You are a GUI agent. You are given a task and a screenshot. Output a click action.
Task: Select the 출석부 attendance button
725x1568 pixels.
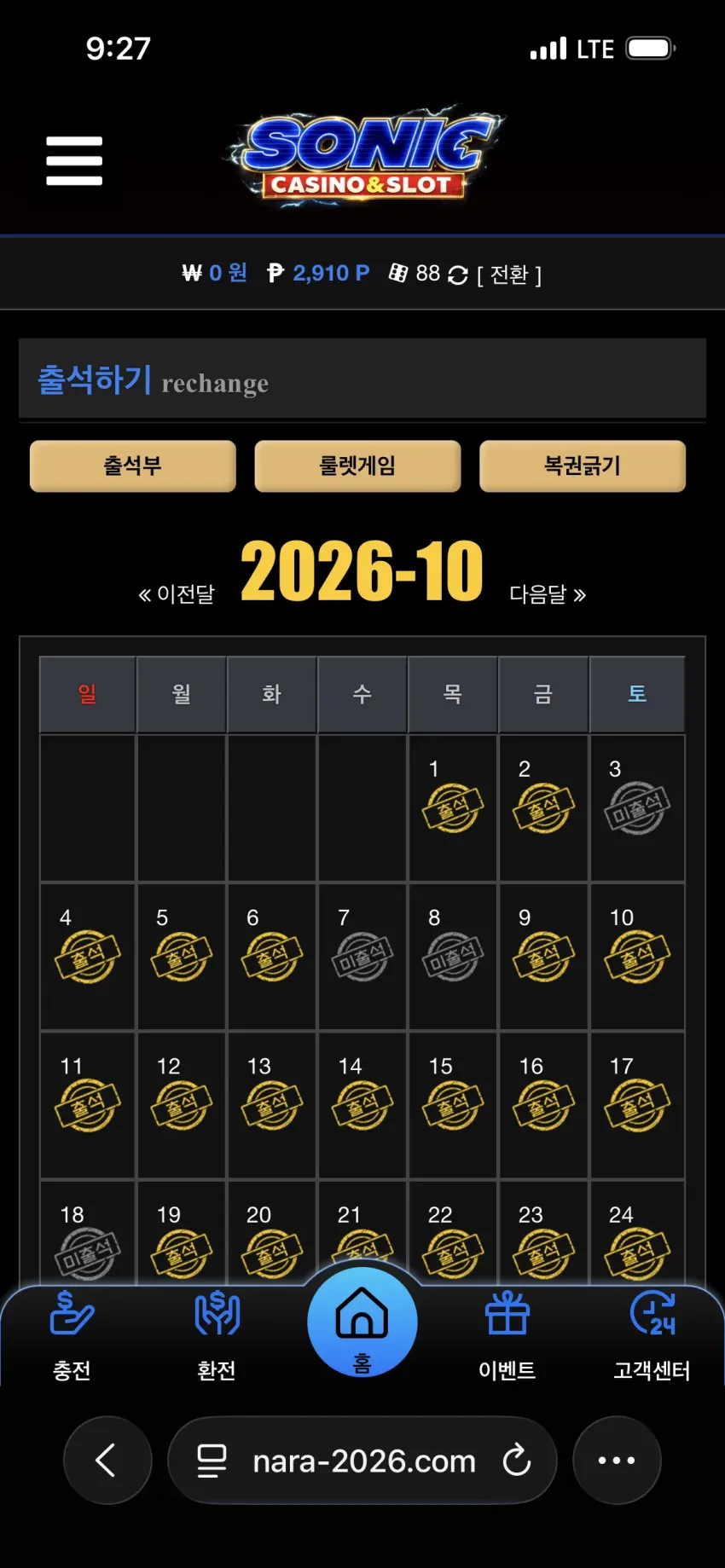(x=132, y=466)
